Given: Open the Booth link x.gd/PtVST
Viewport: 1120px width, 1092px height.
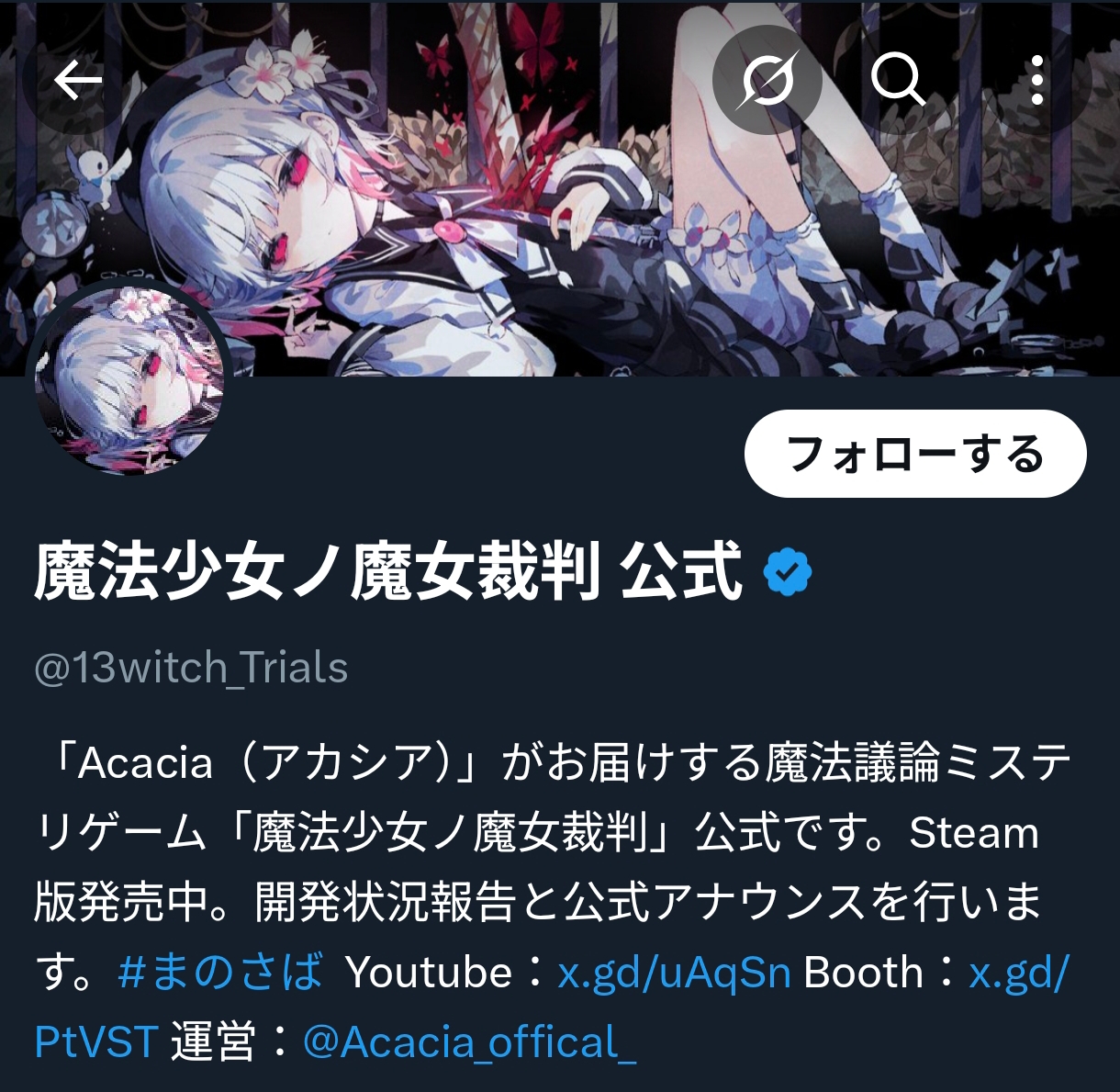Looking at the screenshot, I should tap(1019, 972).
